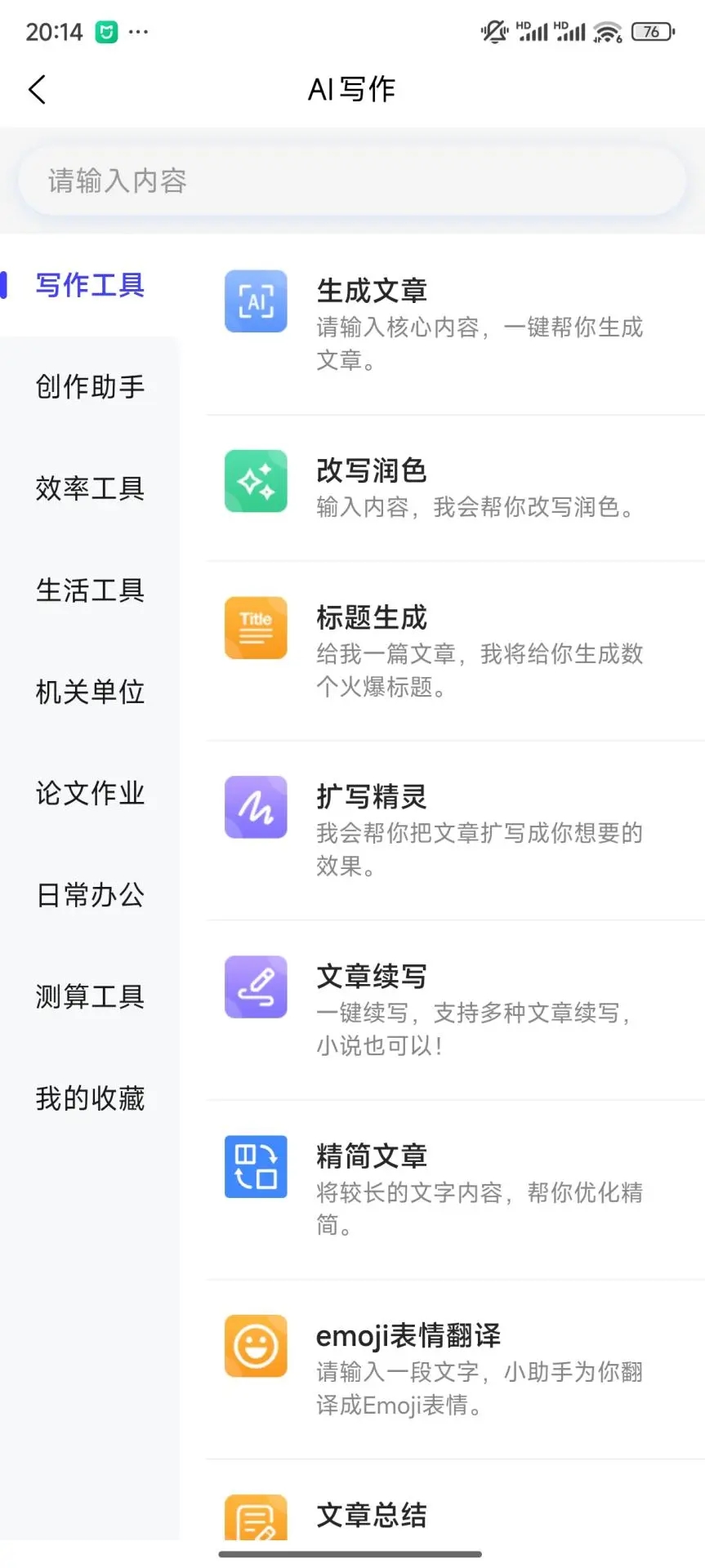Tap the 请输入内容 search field
Screen dimensions: 705x1568
tap(351, 180)
